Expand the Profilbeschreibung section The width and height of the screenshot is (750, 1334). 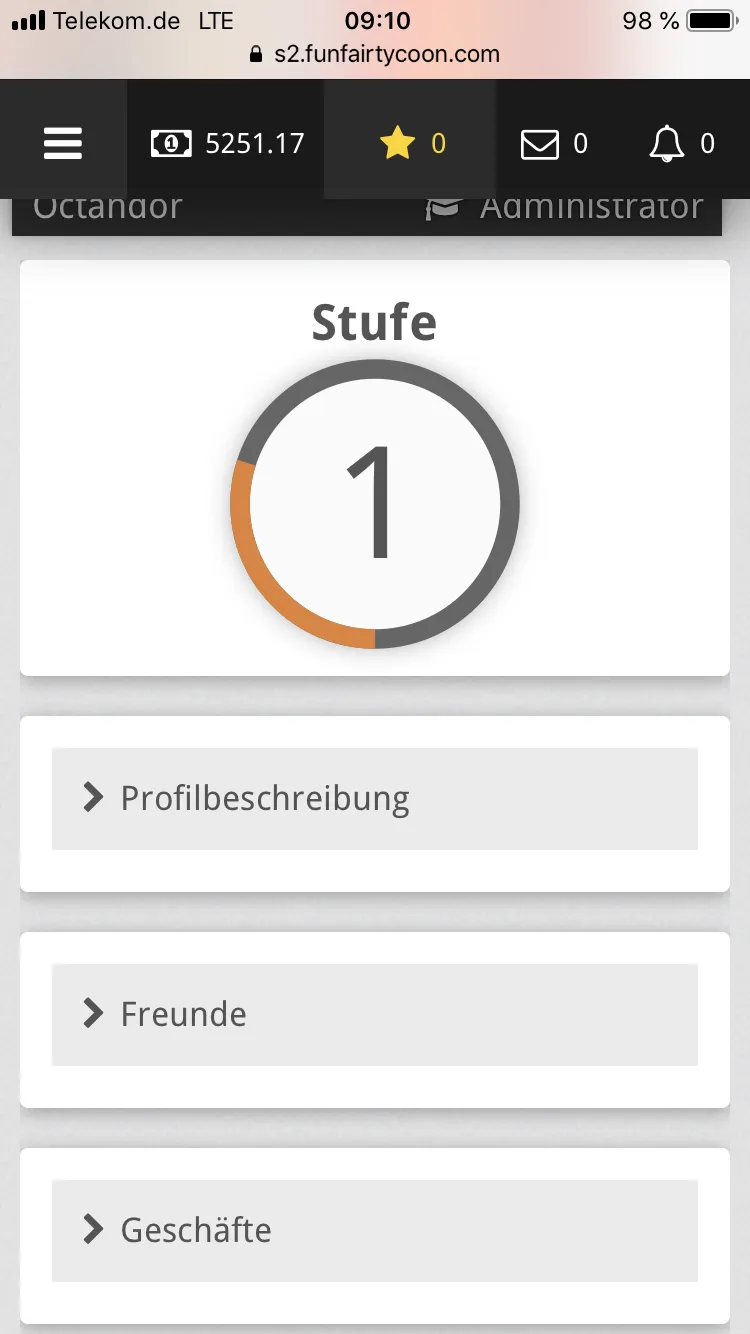pos(374,798)
